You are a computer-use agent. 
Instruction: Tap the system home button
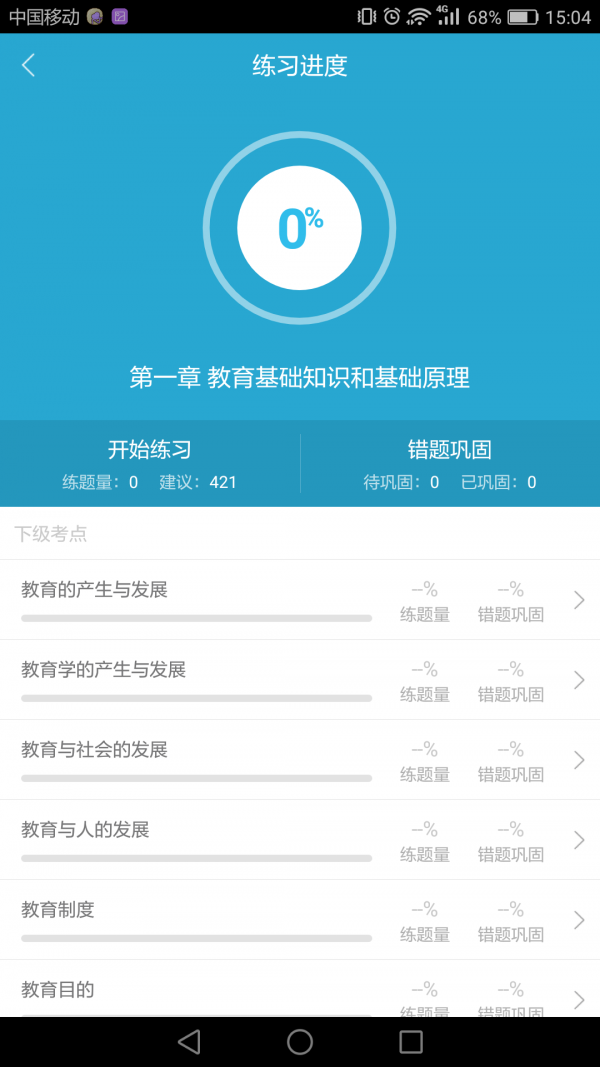pyautogui.click(x=300, y=1042)
